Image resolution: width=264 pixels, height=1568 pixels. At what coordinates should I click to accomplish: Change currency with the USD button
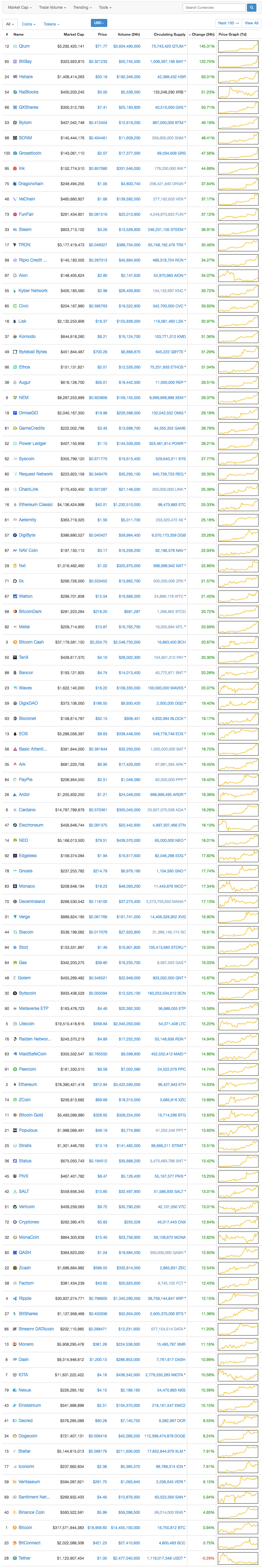pyautogui.click(x=99, y=23)
